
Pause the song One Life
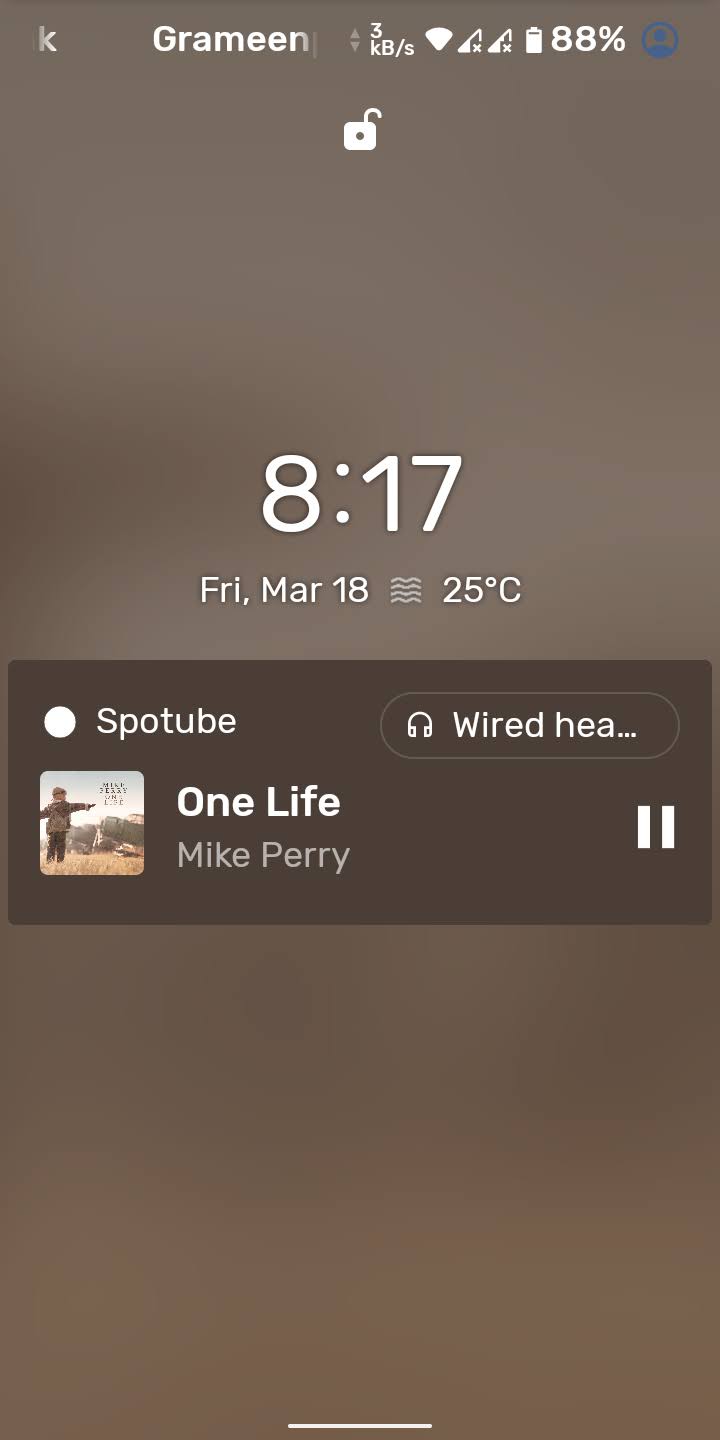pyautogui.click(x=656, y=827)
